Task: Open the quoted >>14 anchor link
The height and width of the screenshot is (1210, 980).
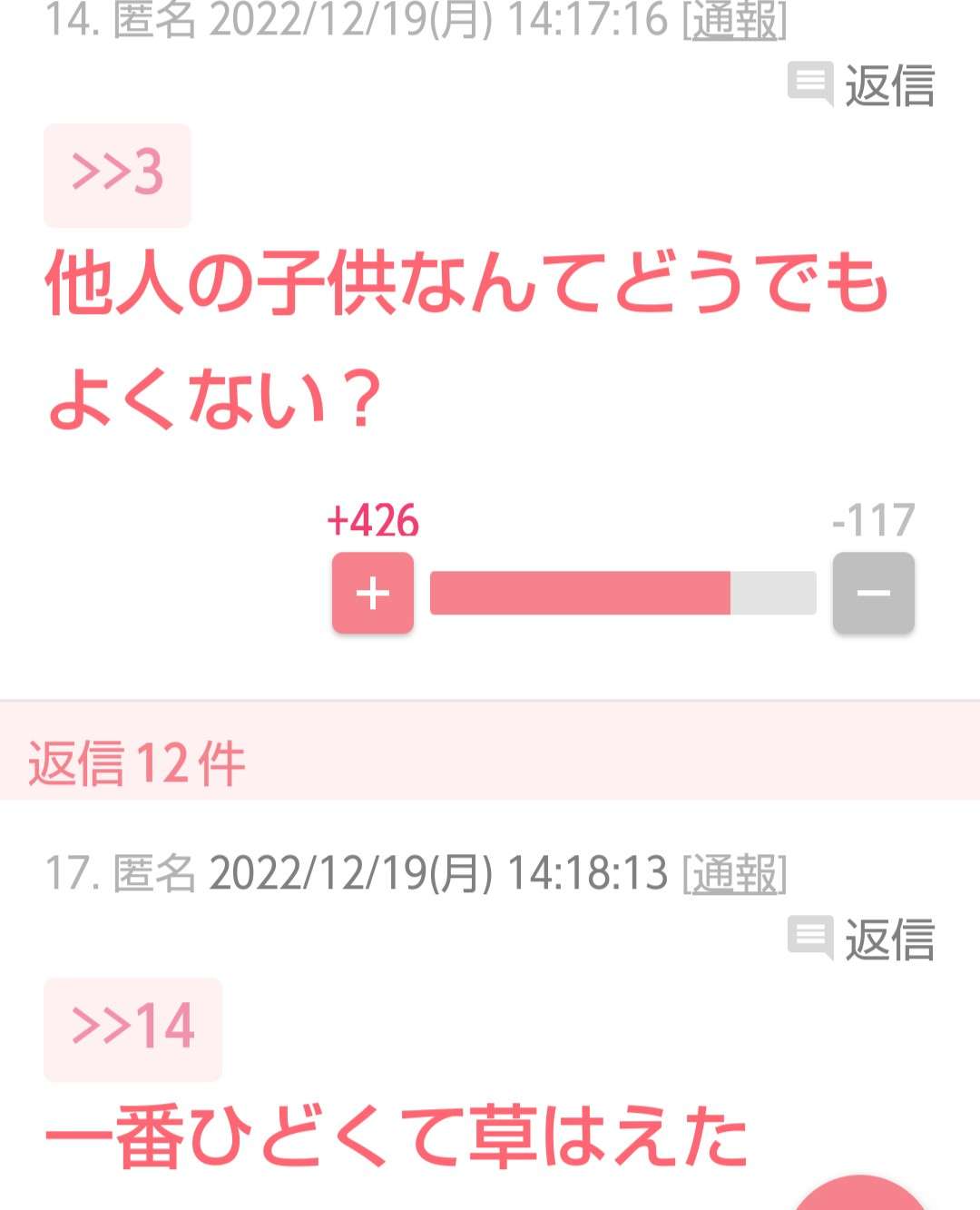Action: 132,1028
